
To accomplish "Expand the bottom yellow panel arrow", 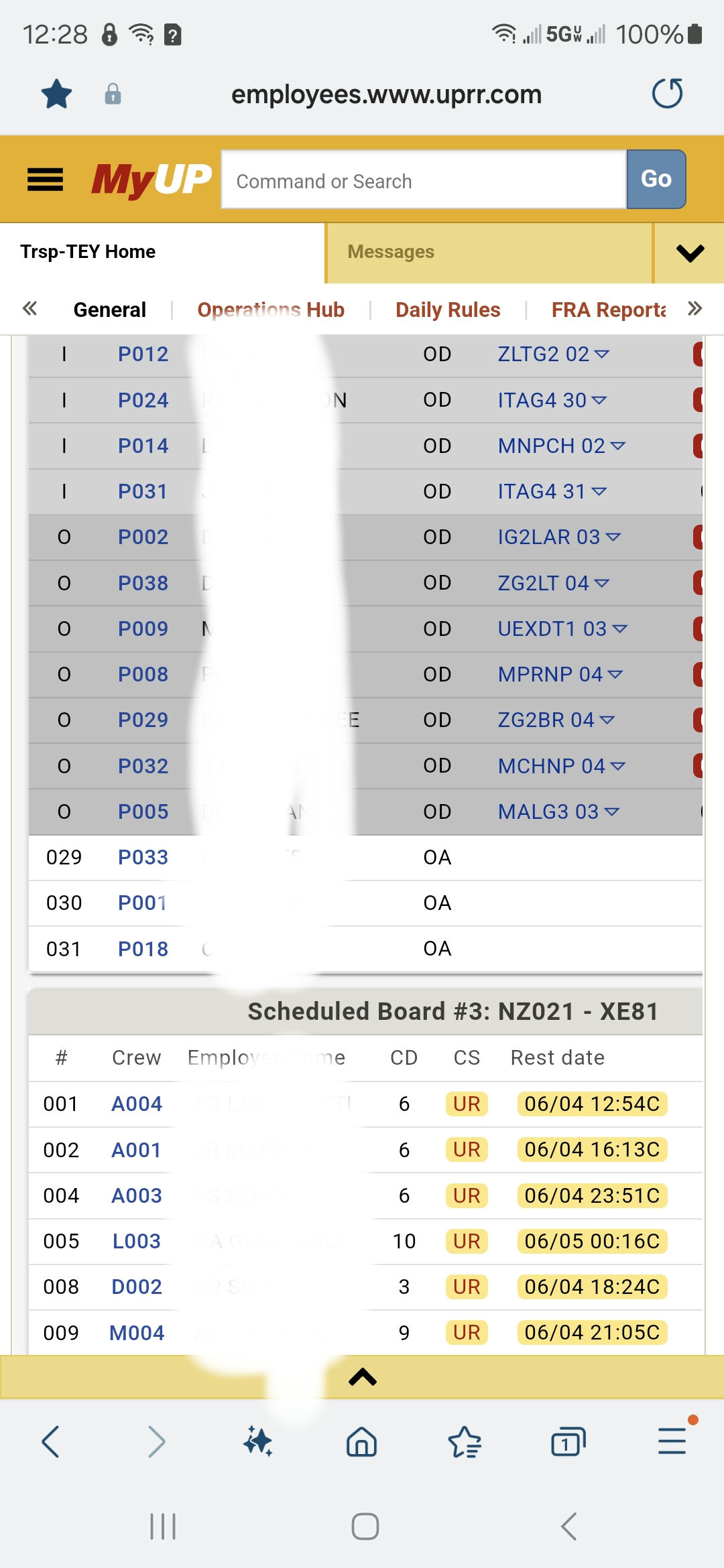I will tap(363, 1378).
